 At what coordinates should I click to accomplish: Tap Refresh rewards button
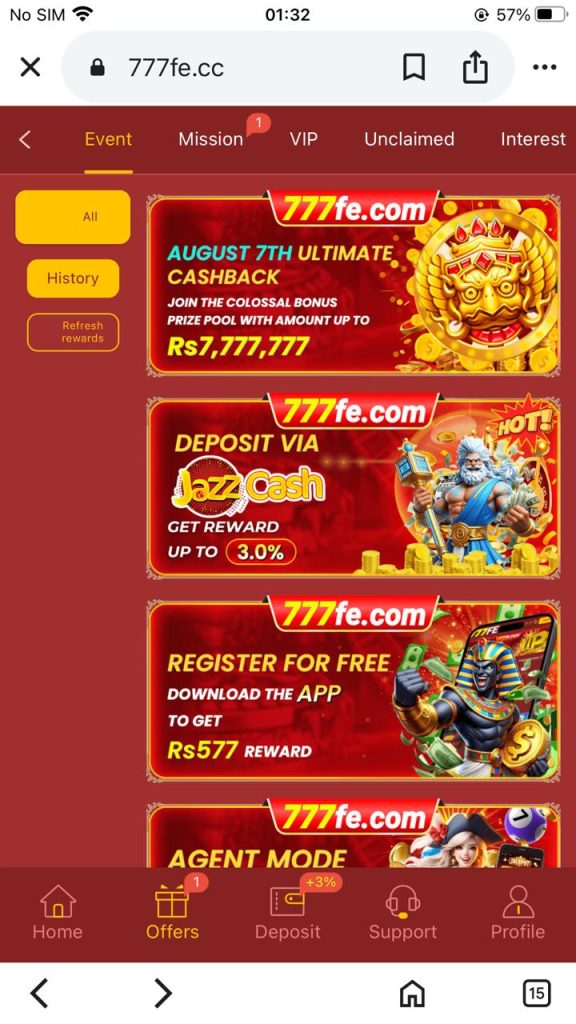(x=72, y=332)
